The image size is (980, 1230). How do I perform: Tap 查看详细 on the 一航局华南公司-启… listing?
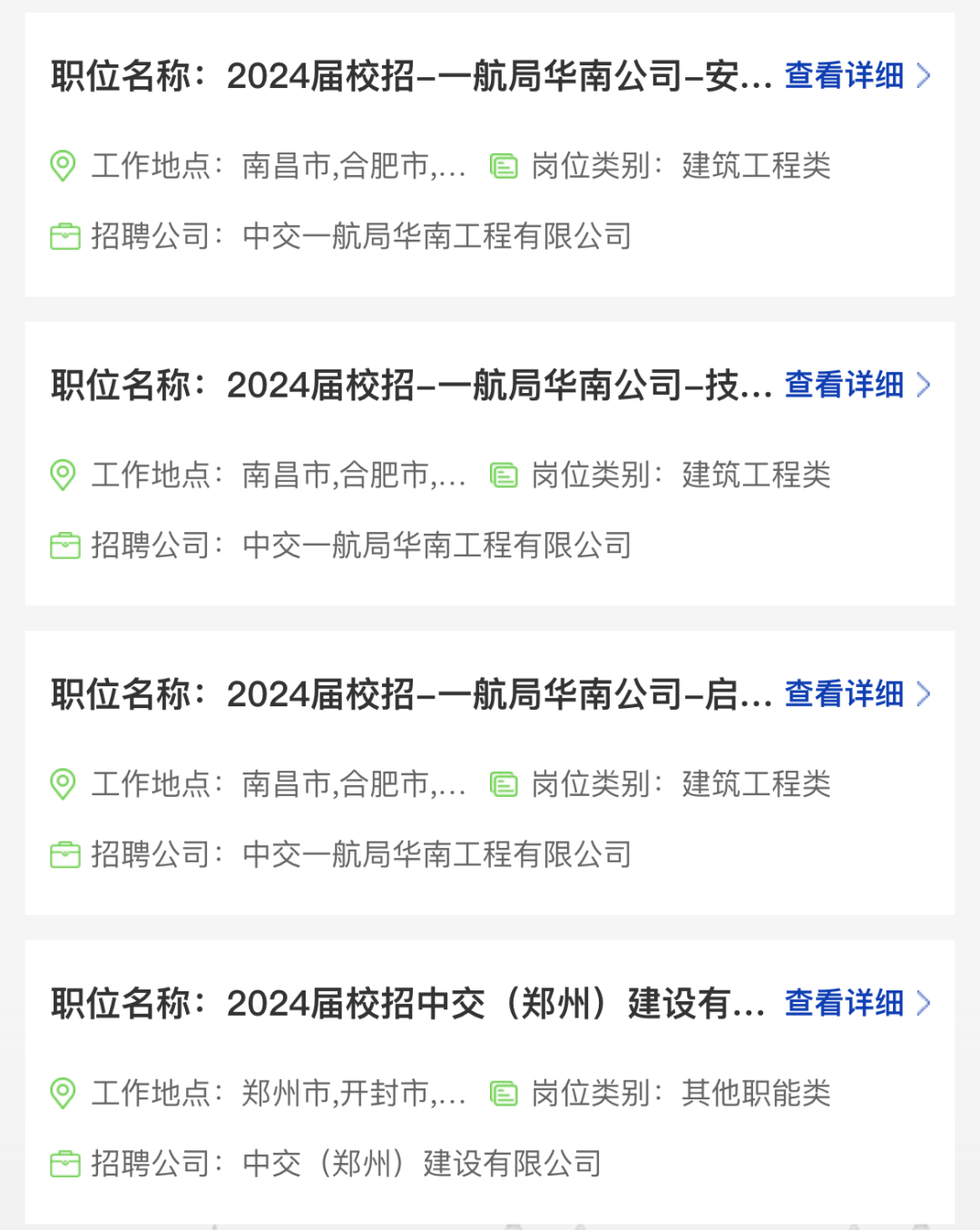856,694
